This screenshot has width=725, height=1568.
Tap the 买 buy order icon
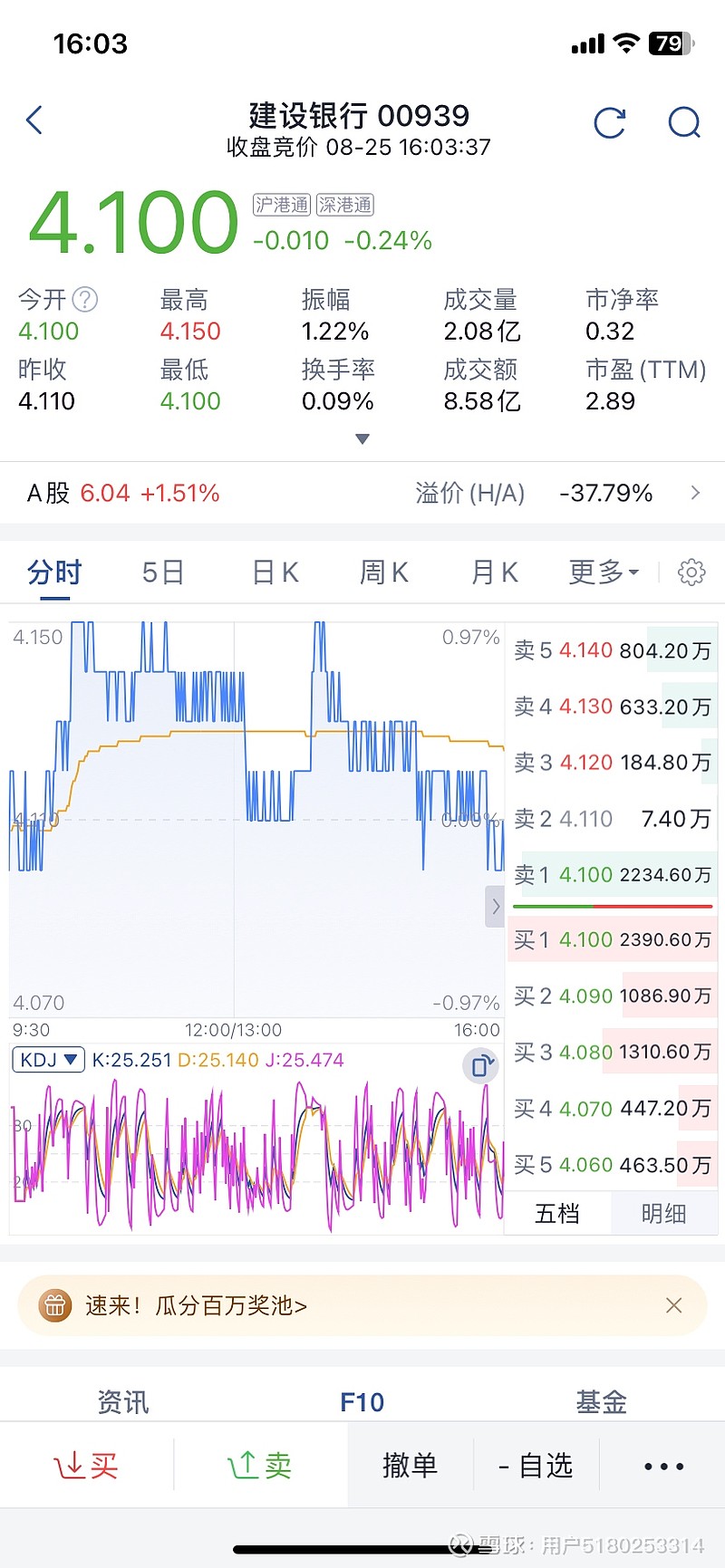86,1464
